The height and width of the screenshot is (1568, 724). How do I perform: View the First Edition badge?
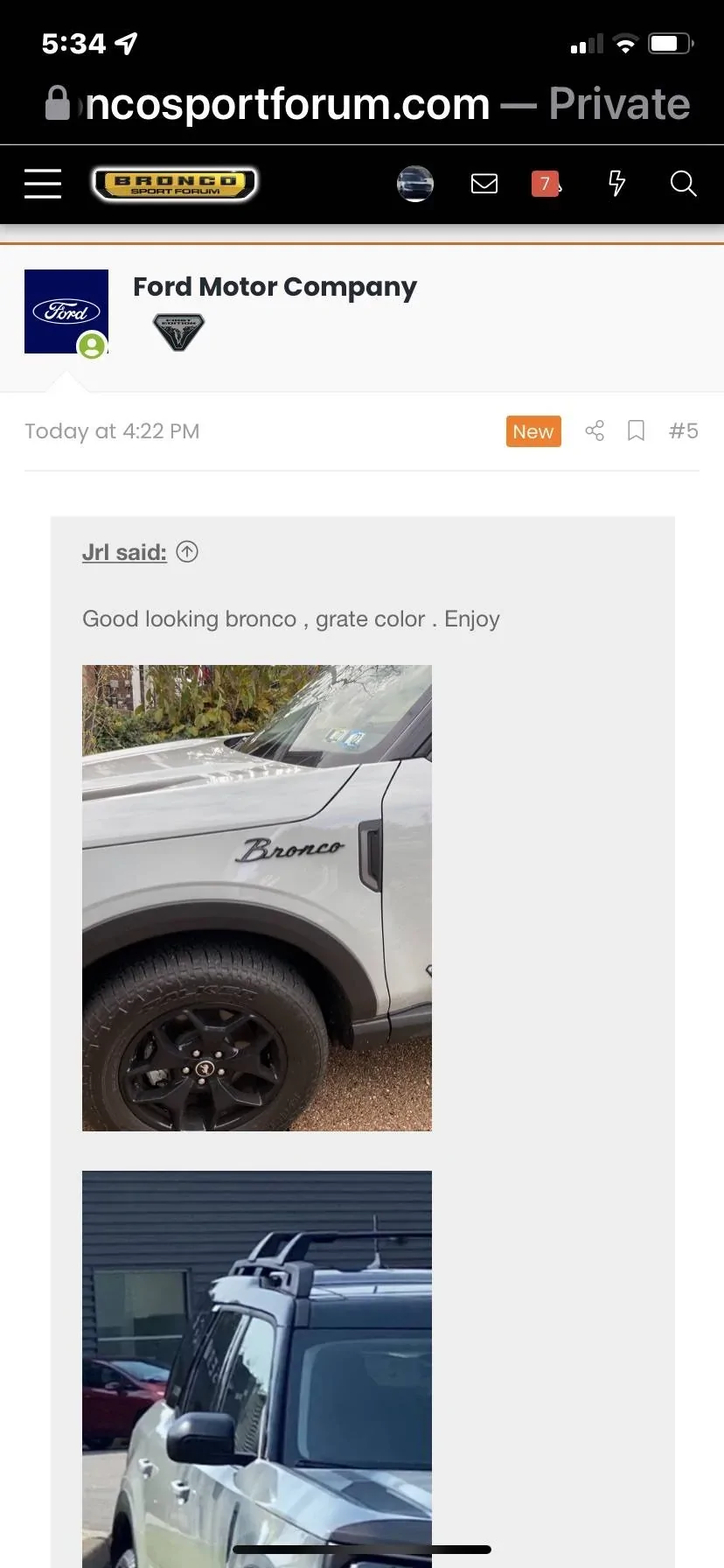click(178, 331)
